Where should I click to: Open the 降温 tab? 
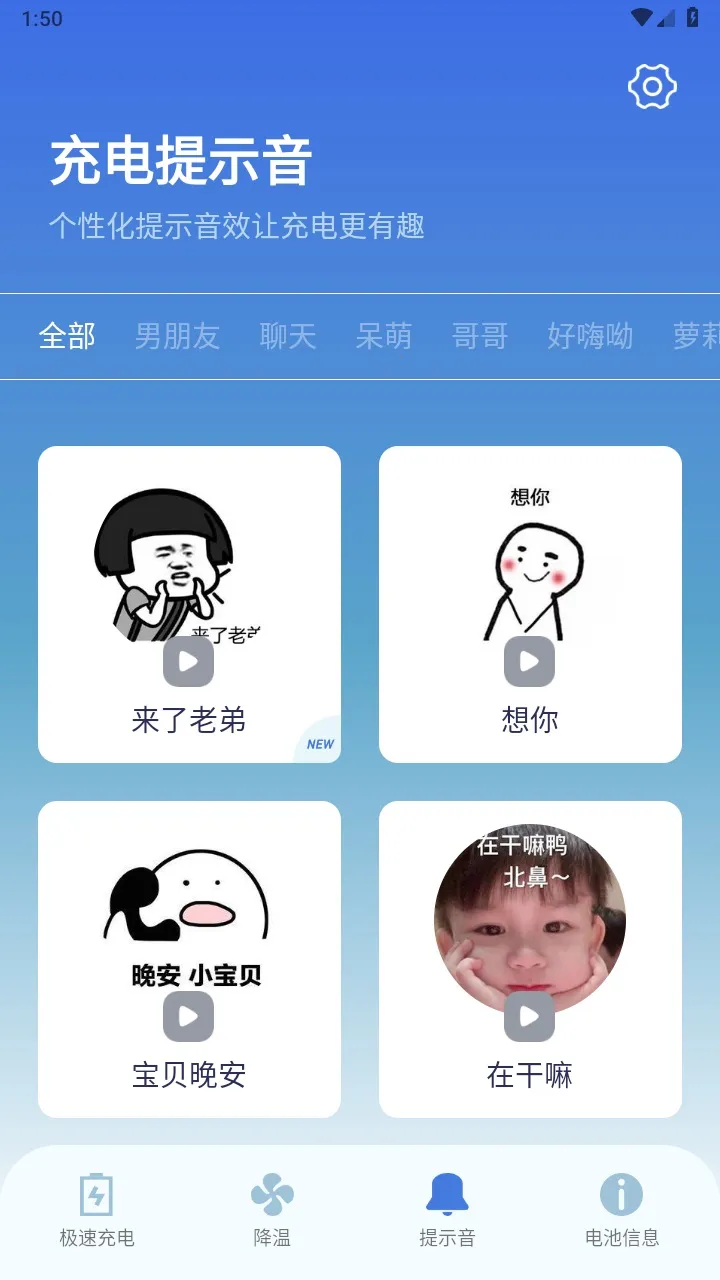pos(272,1210)
